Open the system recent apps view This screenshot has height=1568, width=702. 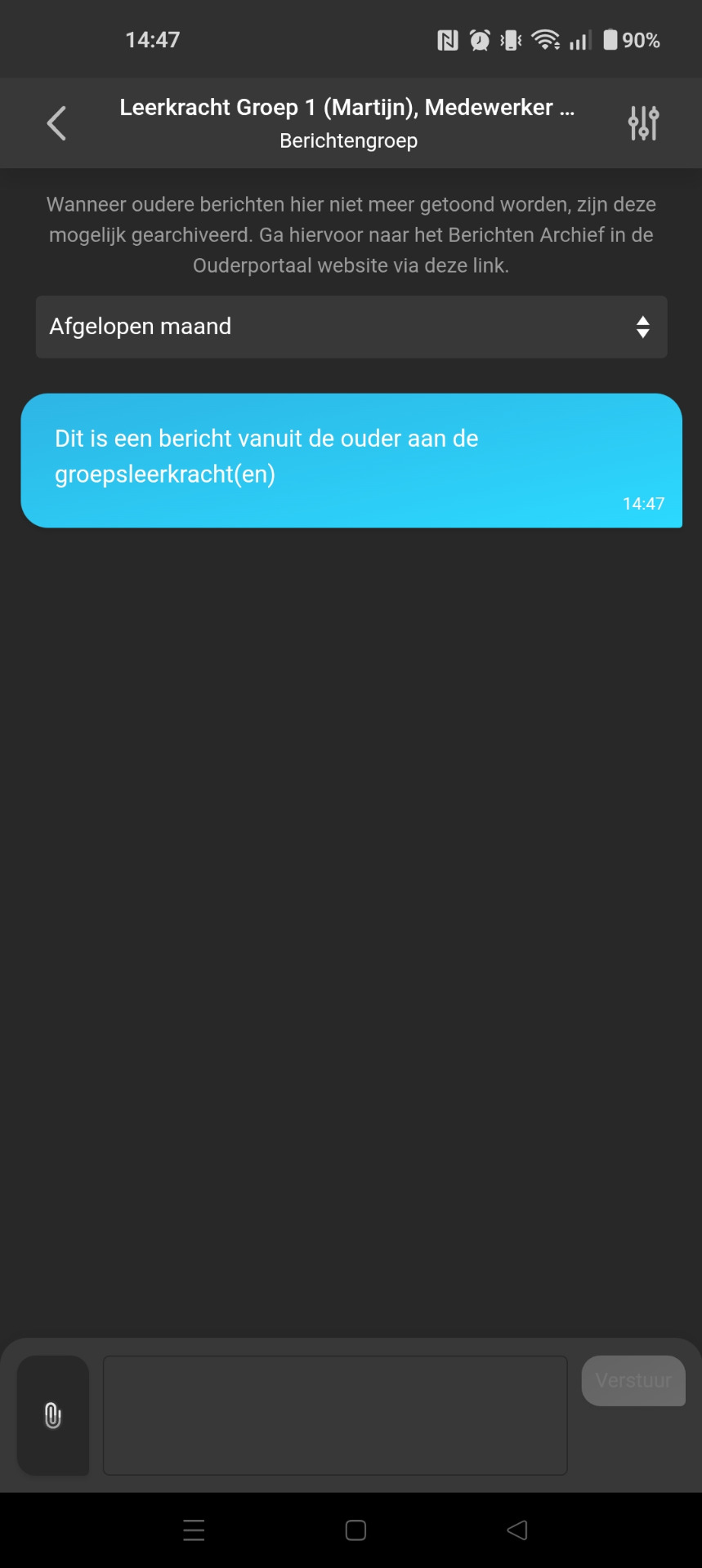pos(195,1530)
